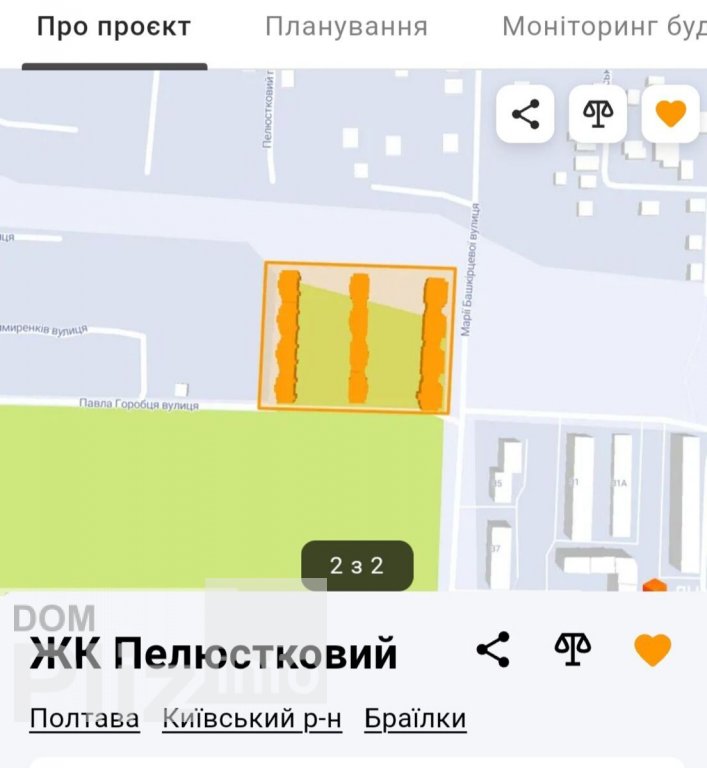The height and width of the screenshot is (768, 707).
Task: Open the Планування tab
Action: pyautogui.click(x=346, y=27)
